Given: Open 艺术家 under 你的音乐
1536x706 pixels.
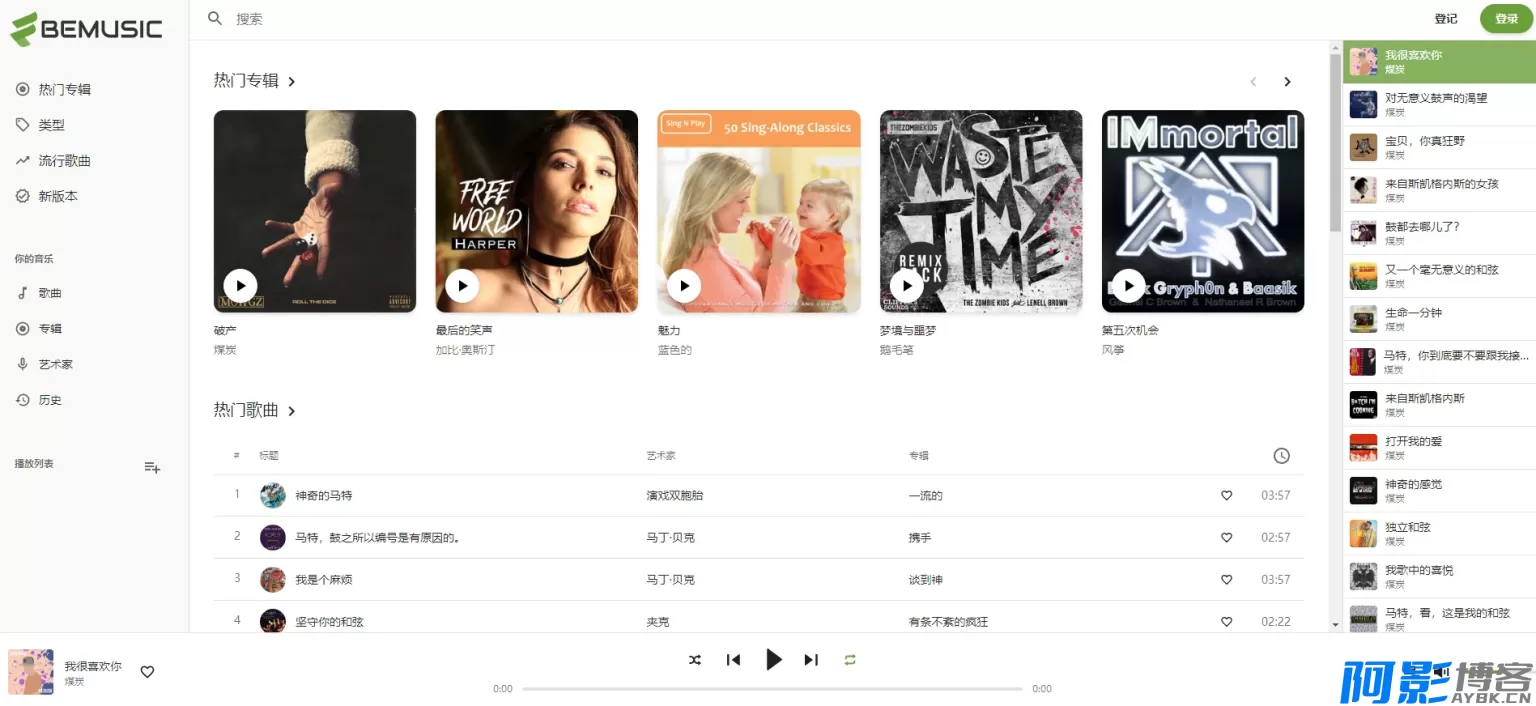Looking at the screenshot, I should click(55, 364).
